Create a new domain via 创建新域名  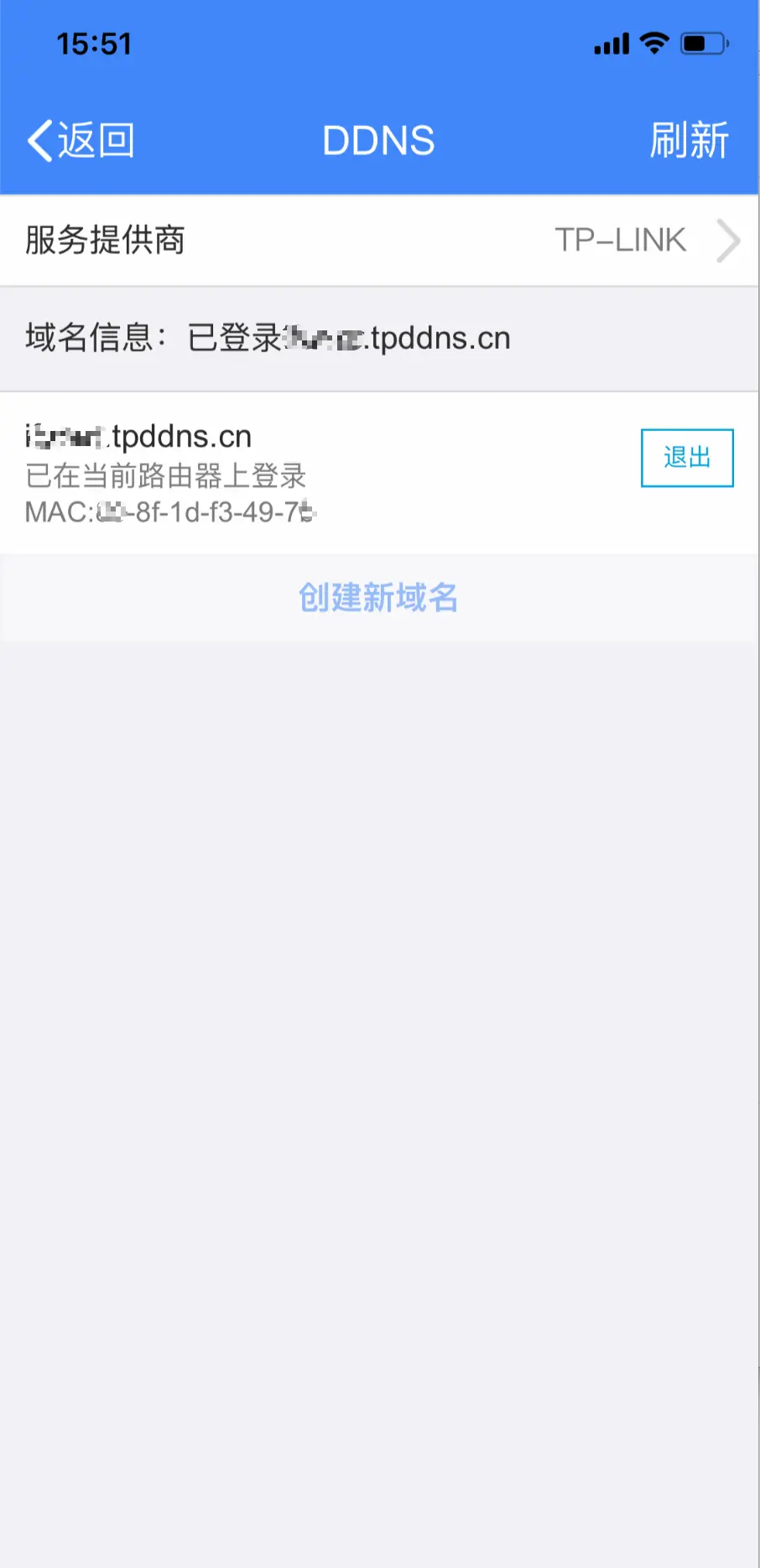pyautogui.click(x=378, y=598)
